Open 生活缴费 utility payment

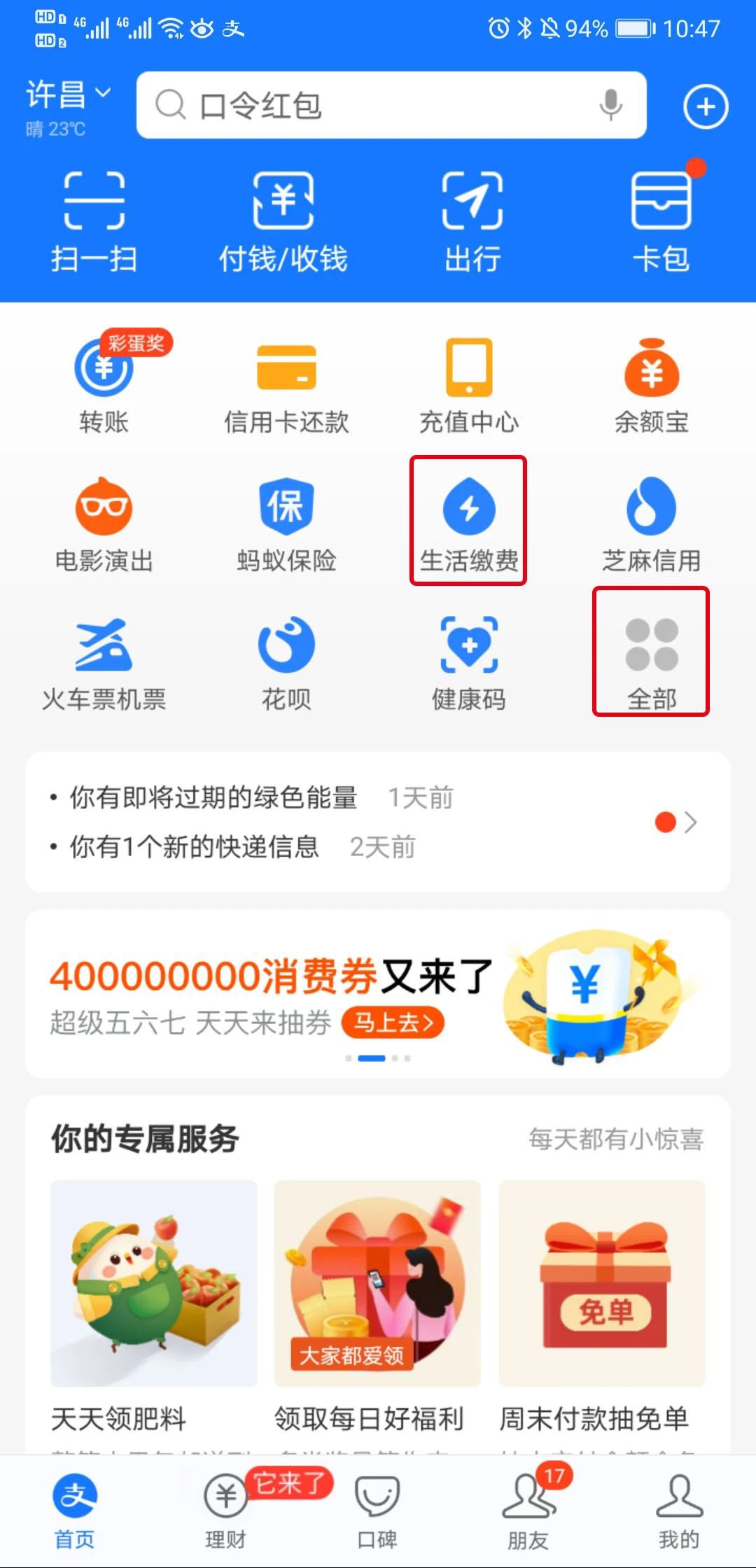pos(468,522)
